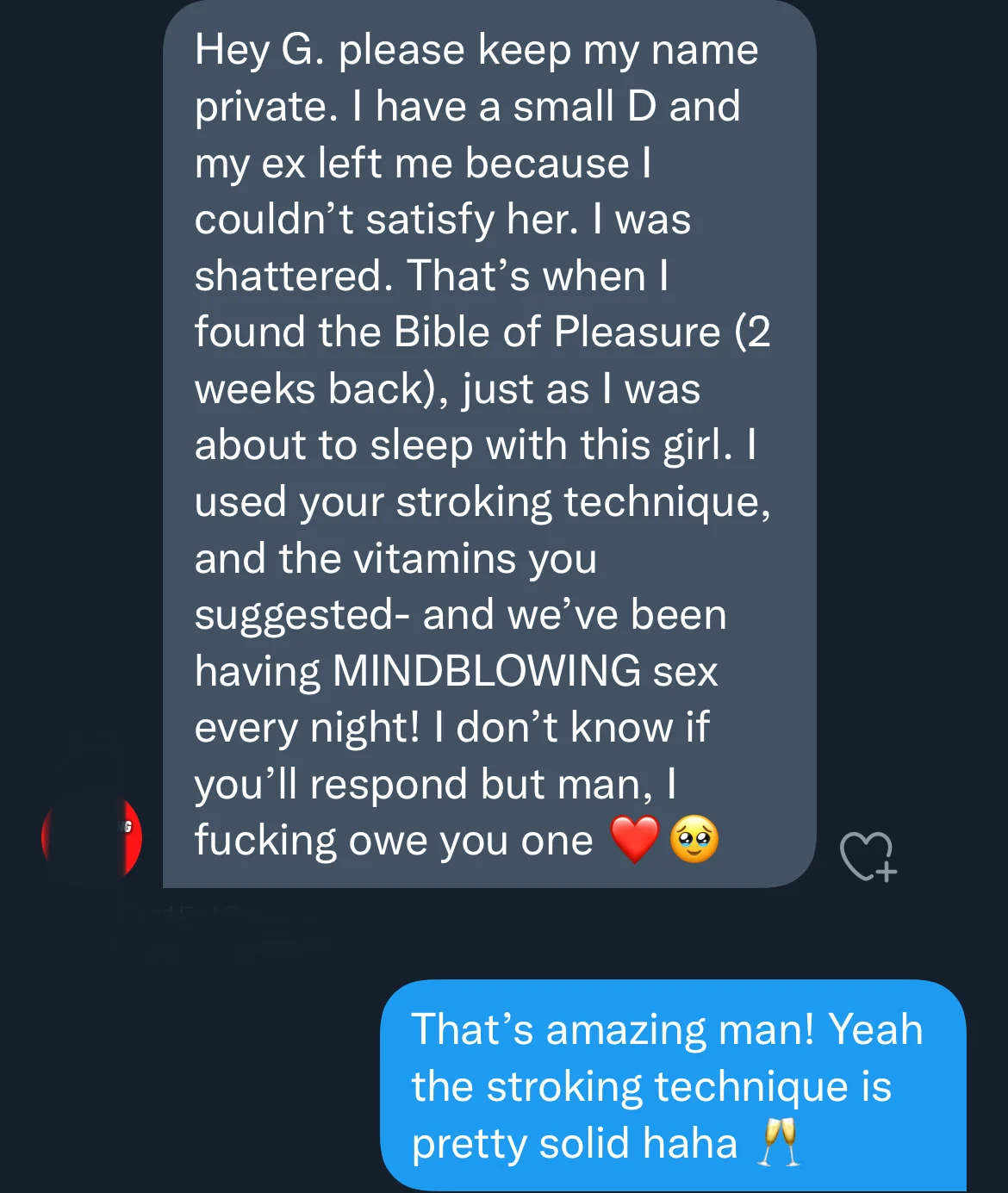The width and height of the screenshot is (1008, 1193).
Task: Open the sender's profile picture
Action: pyautogui.click(x=92, y=837)
